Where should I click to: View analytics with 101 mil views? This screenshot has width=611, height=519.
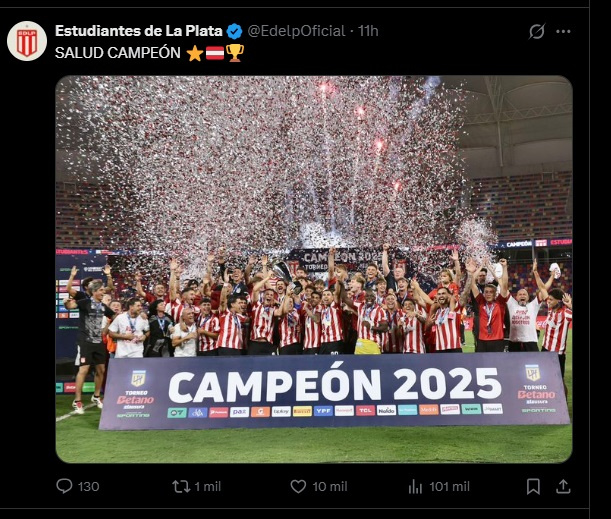coord(416,486)
